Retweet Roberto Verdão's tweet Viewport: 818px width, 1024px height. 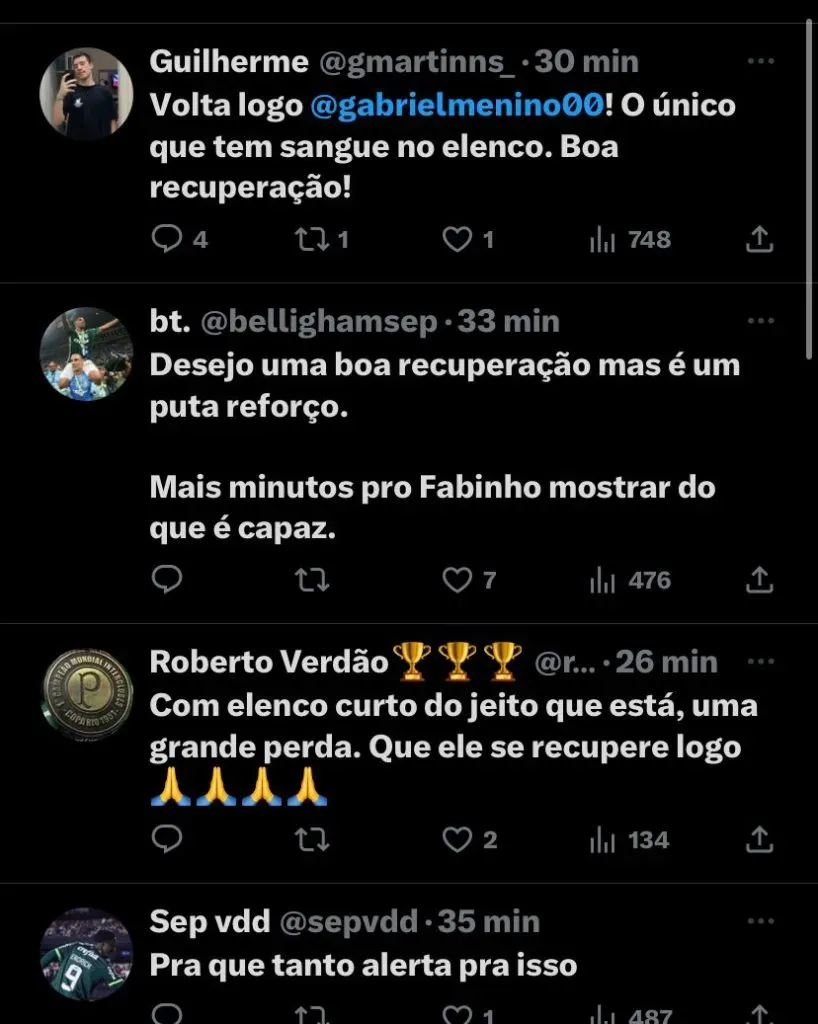click(x=311, y=840)
